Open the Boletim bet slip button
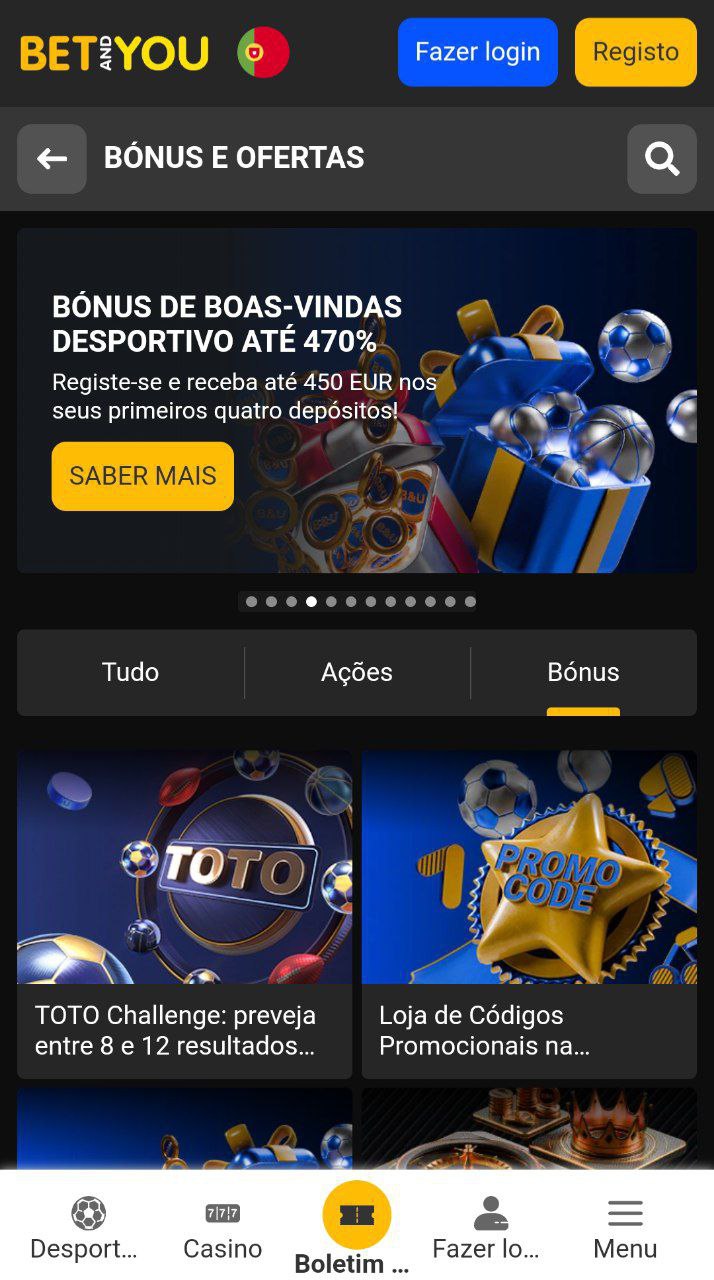Screen dimensions: 714x1280 (x=356, y=1229)
